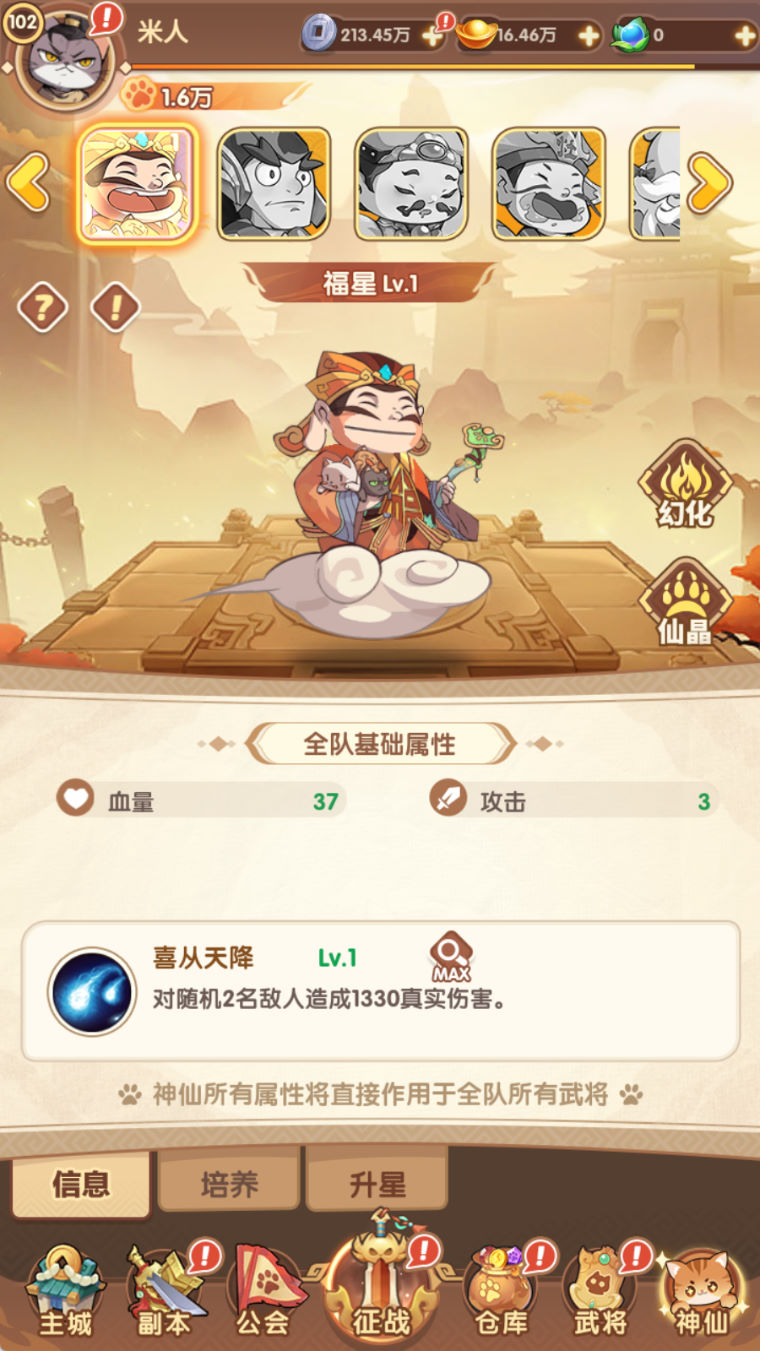Open the 副本 dungeon section
Screen dimensions: 760x1351
click(x=165, y=1295)
